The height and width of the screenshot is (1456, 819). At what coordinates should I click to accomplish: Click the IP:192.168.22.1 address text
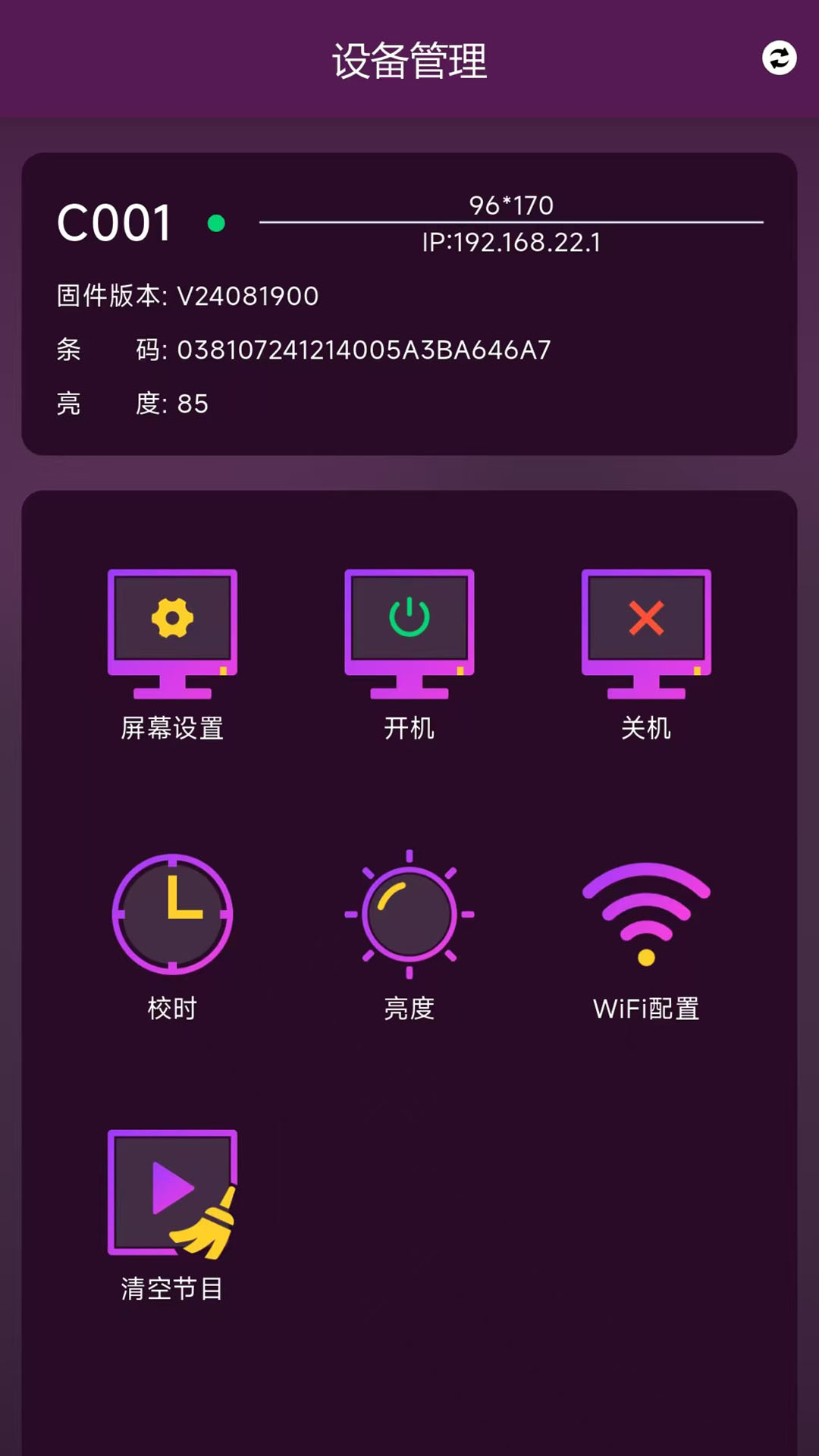point(512,243)
